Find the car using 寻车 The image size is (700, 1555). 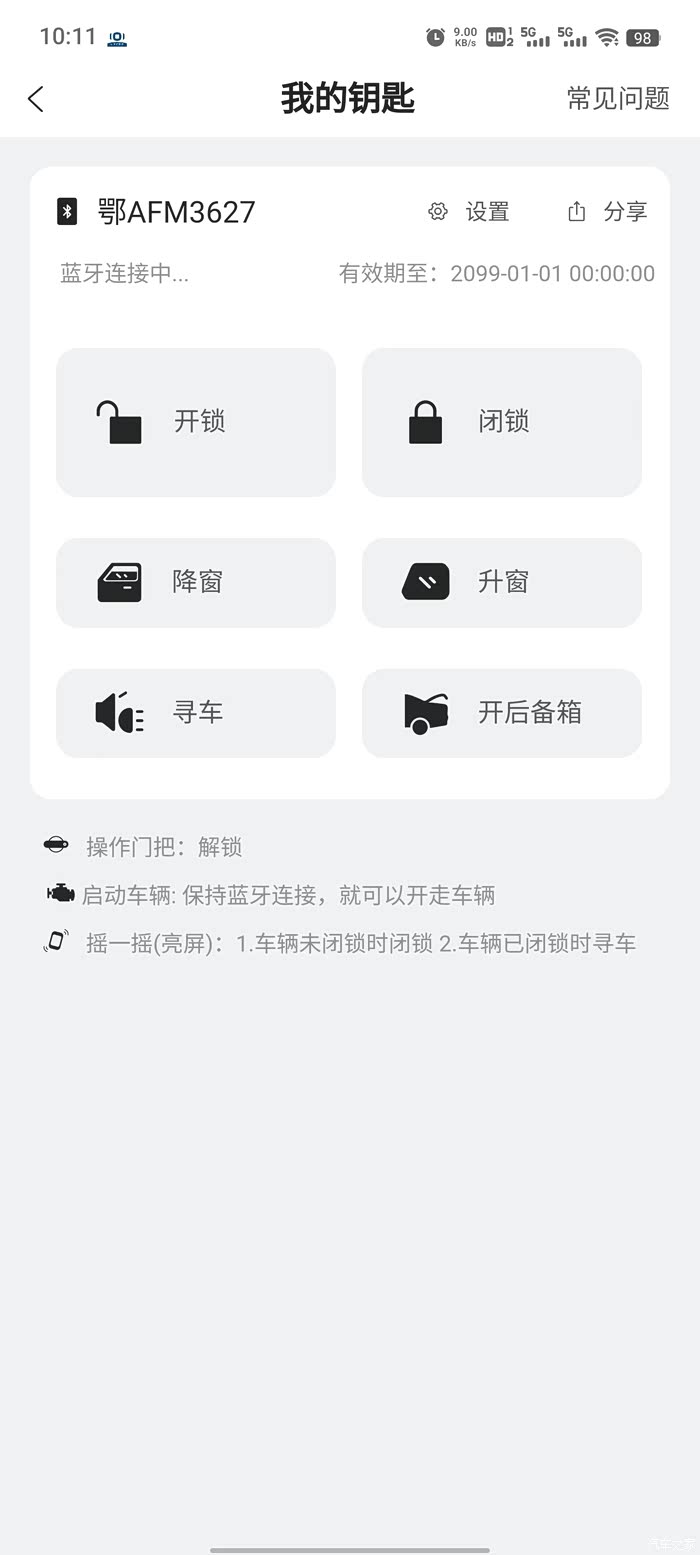pos(196,713)
